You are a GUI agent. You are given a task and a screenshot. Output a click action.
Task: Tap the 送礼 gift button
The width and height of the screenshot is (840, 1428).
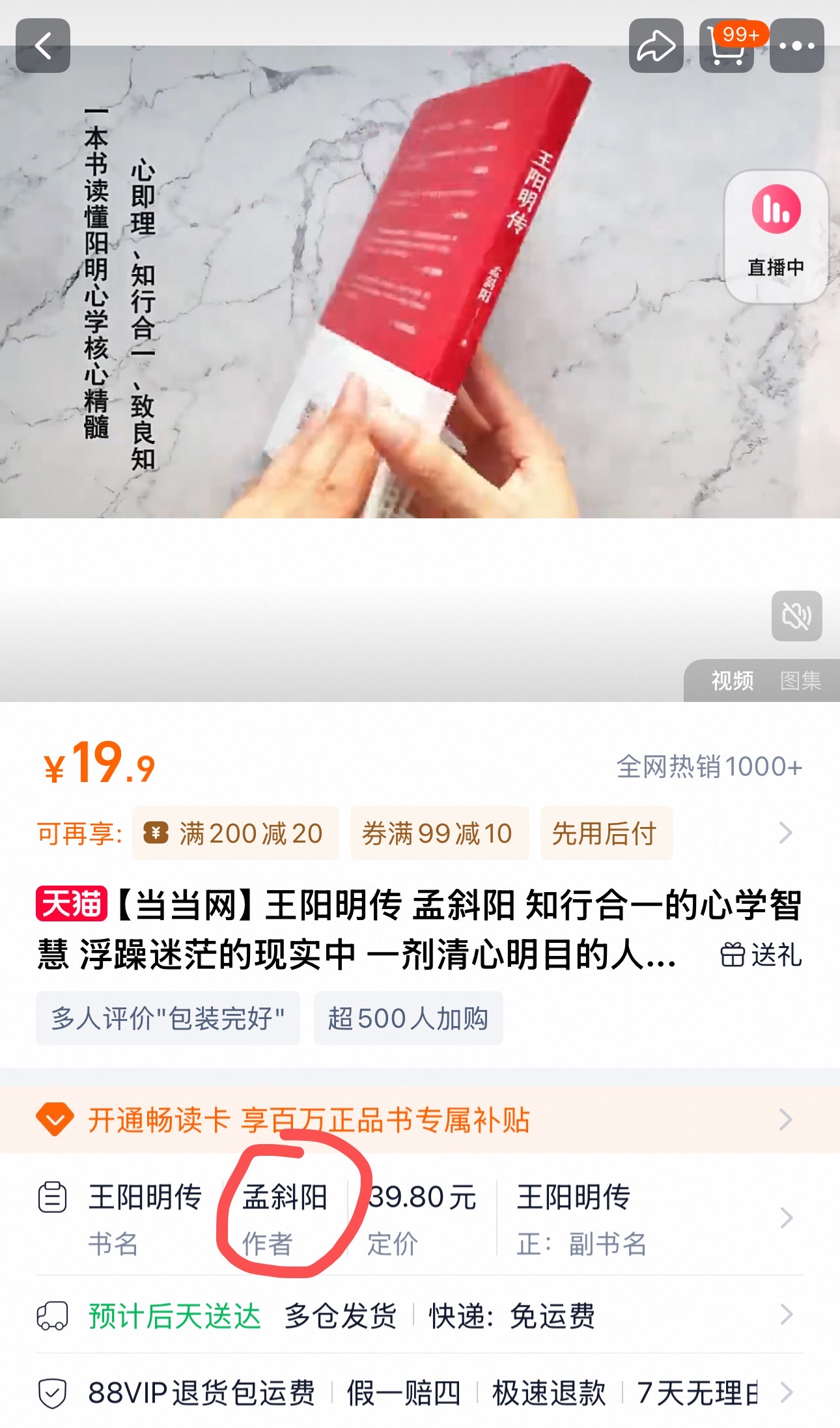coord(761,955)
